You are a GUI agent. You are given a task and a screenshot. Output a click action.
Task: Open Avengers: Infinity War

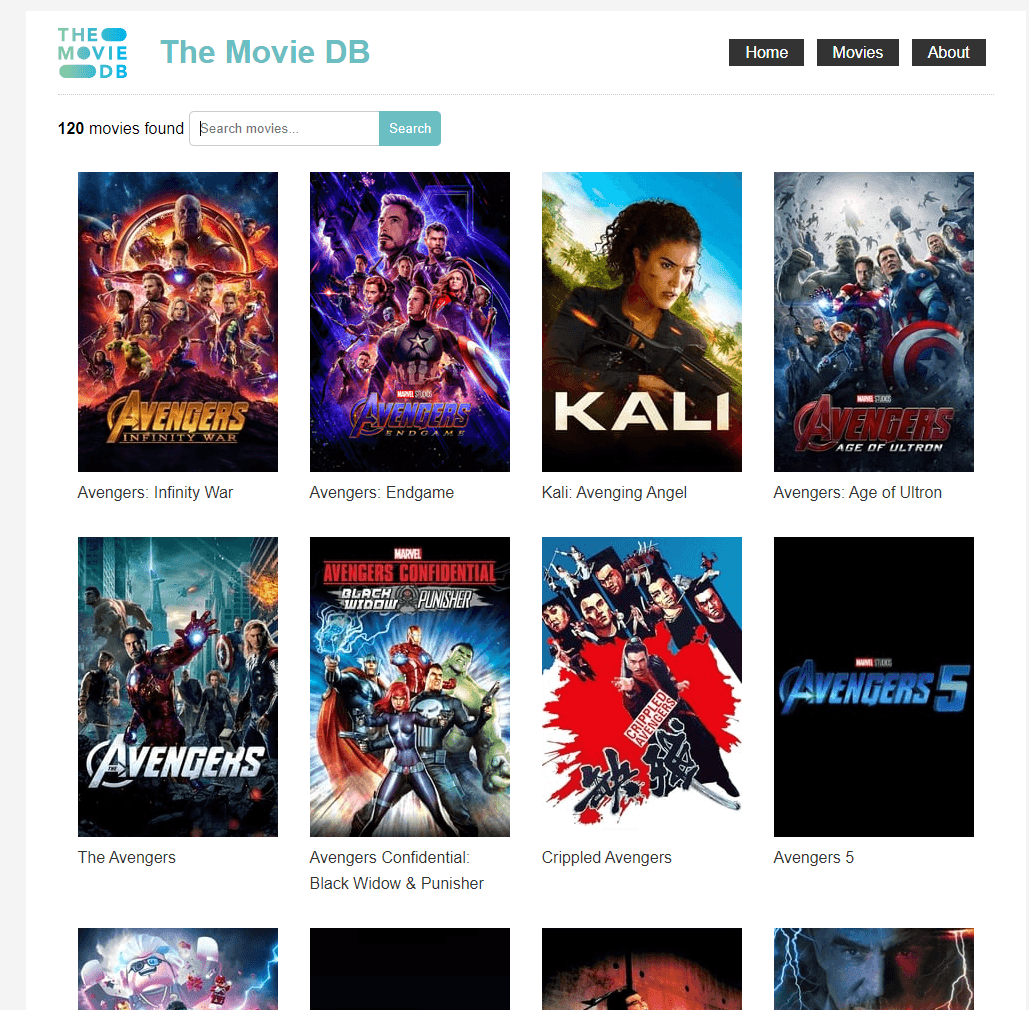[x=178, y=322]
